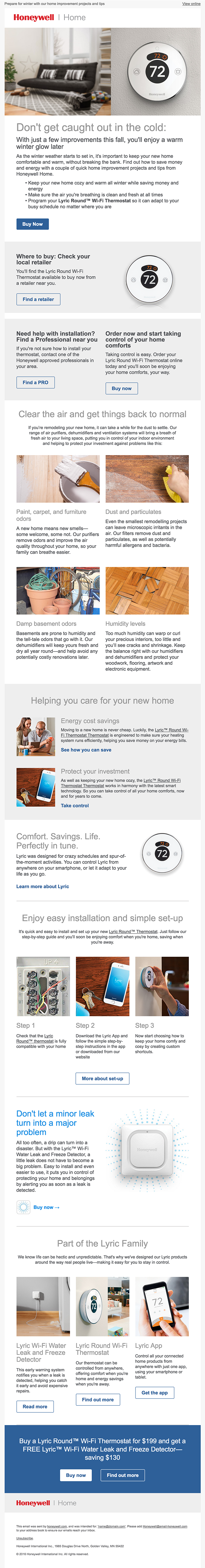
Task: Open Learn more about Lyric
Action: coord(43,886)
